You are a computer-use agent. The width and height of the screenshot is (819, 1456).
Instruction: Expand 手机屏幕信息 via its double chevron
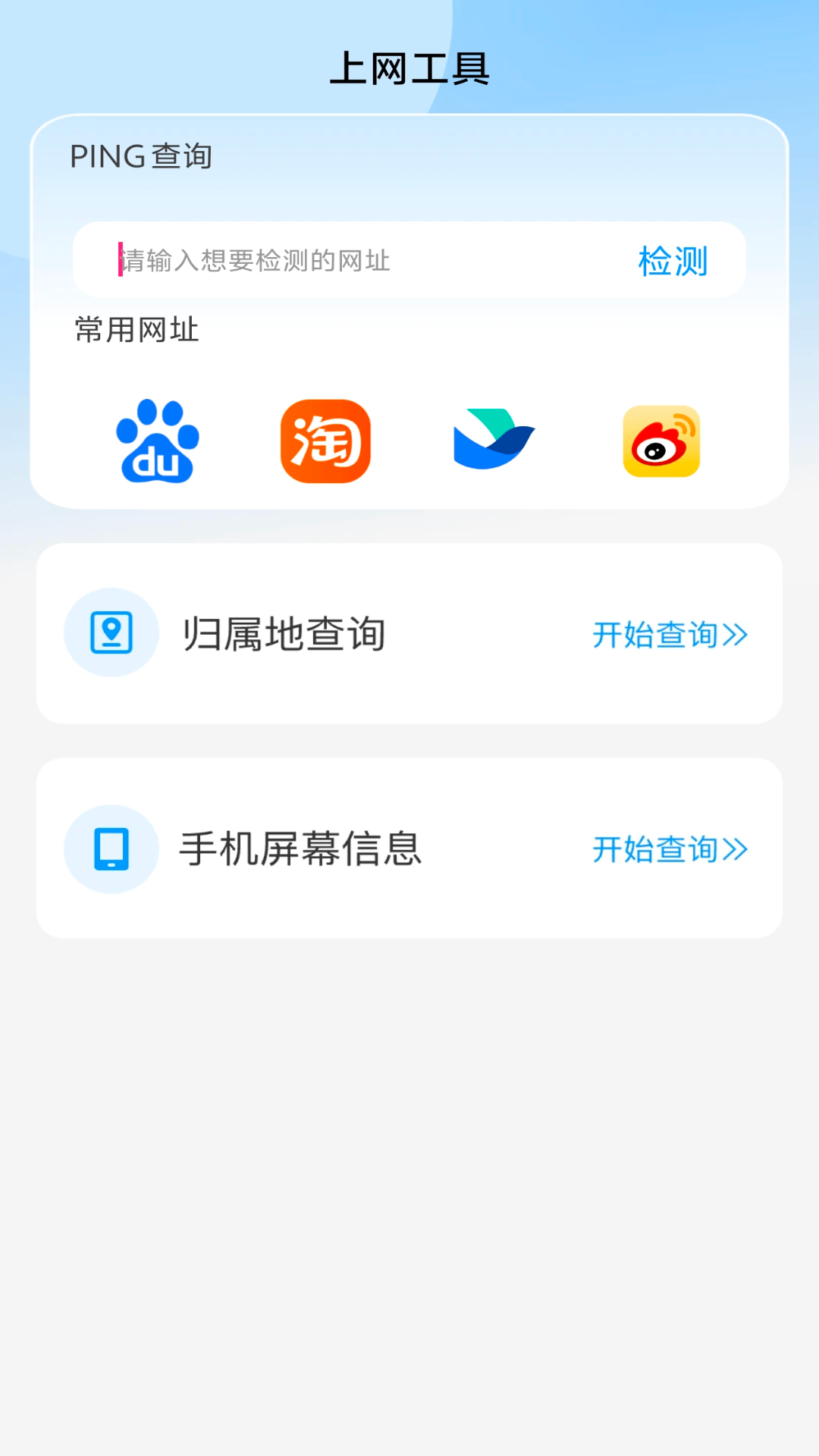coord(733,850)
